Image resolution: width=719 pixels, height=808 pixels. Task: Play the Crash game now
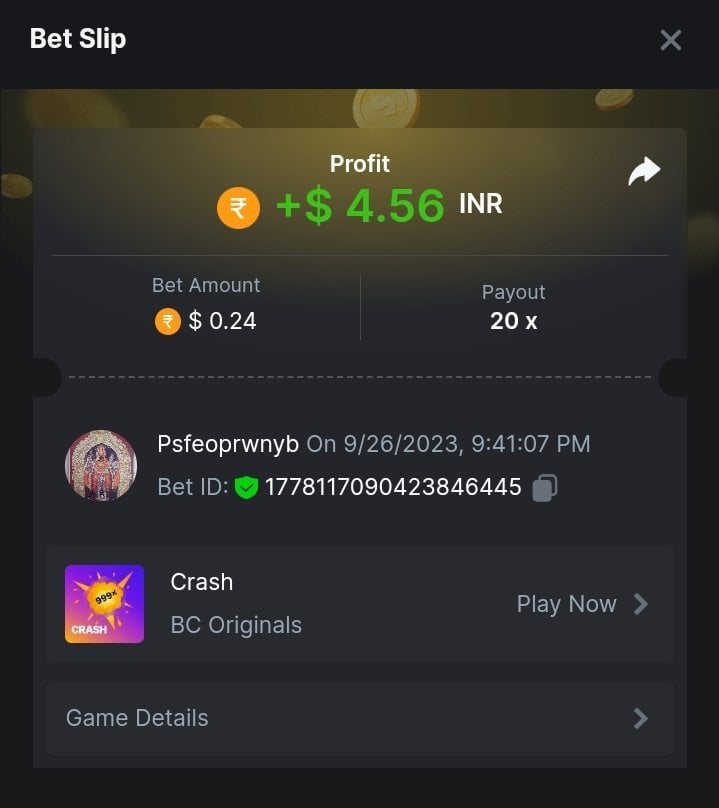[582, 604]
